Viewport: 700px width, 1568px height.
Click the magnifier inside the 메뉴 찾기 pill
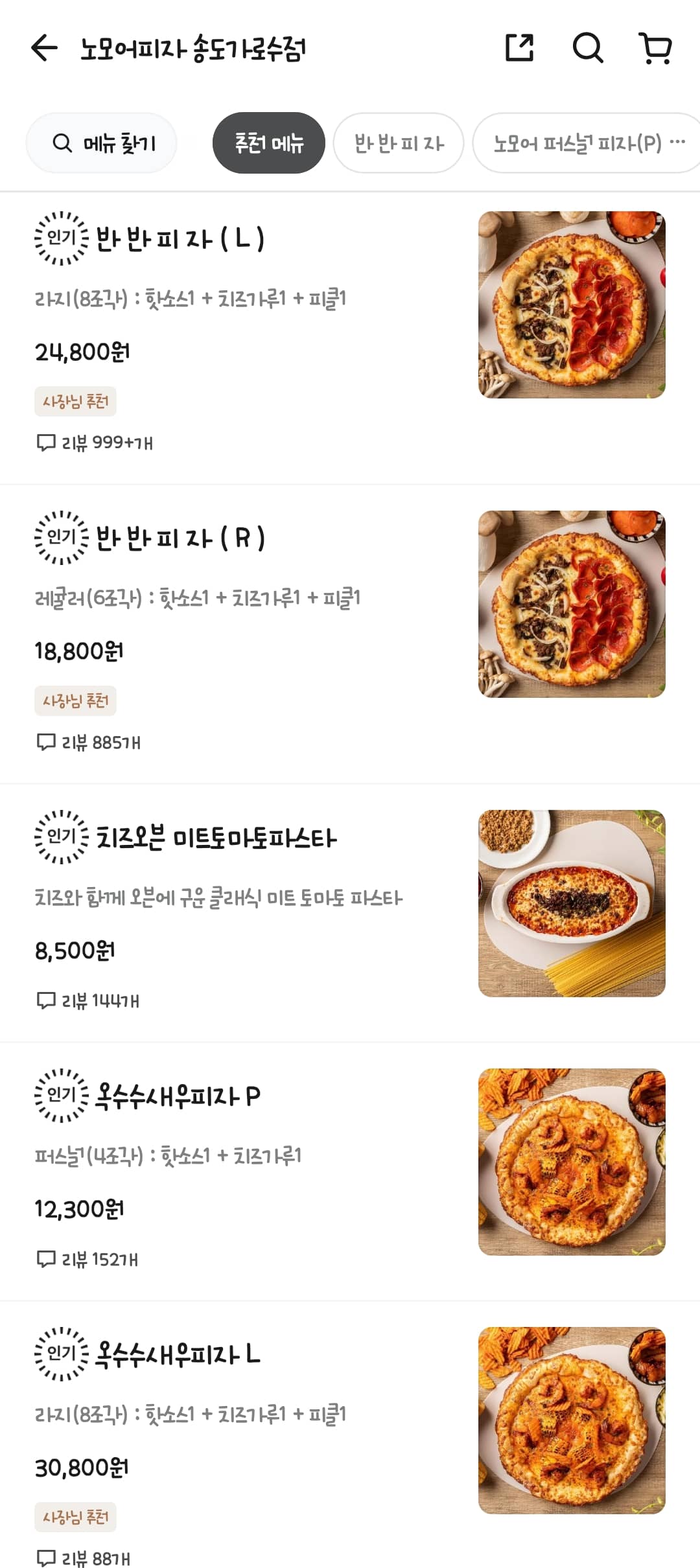(x=63, y=143)
